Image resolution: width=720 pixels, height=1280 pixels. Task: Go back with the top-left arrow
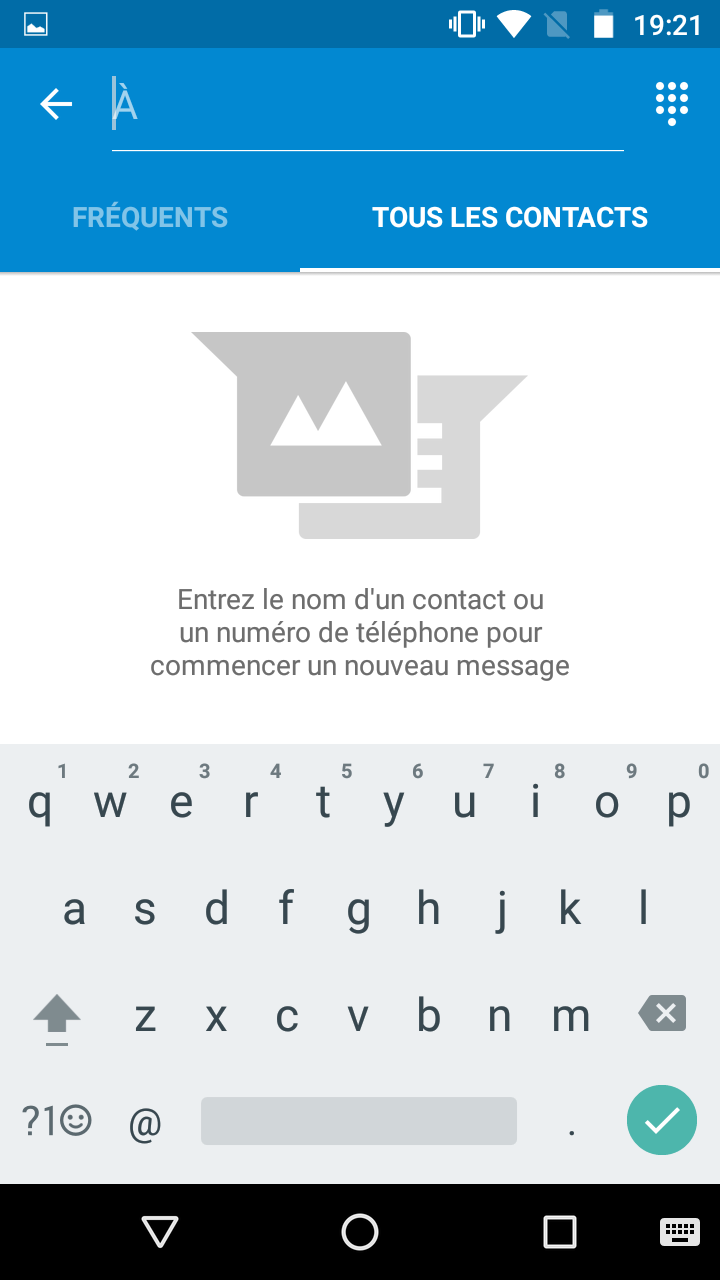56,104
